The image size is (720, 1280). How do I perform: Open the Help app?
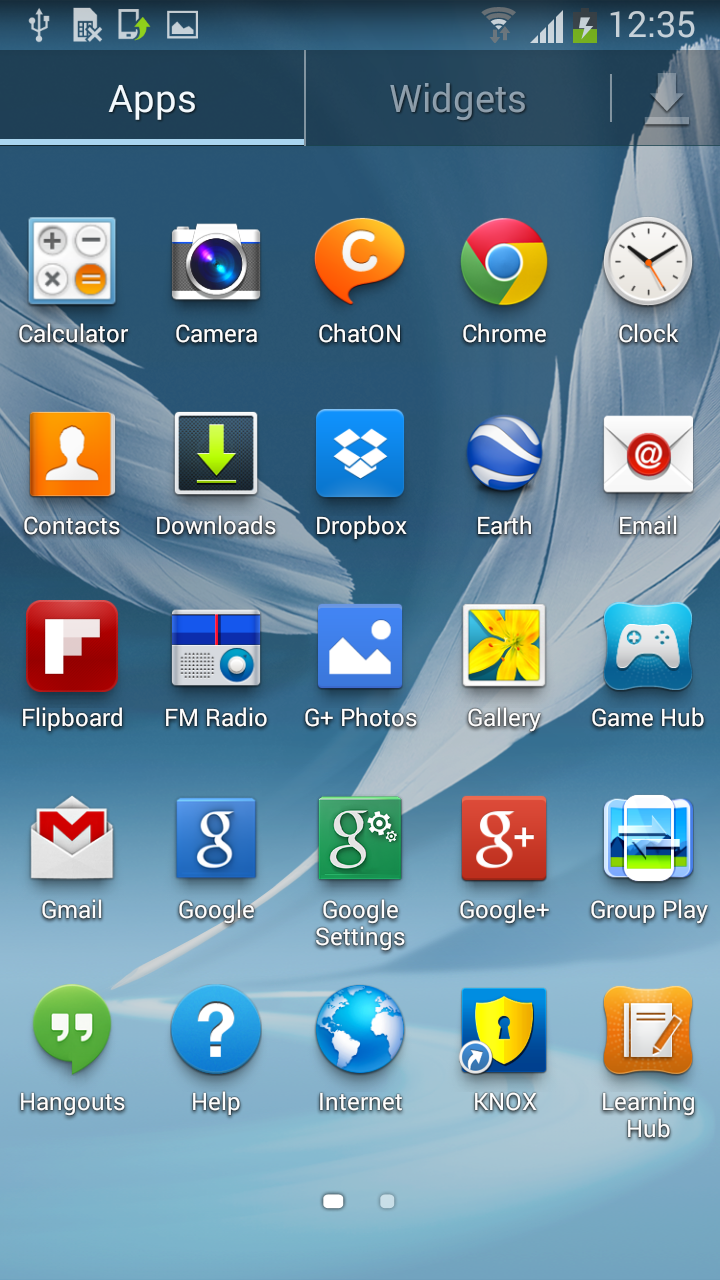click(216, 1030)
